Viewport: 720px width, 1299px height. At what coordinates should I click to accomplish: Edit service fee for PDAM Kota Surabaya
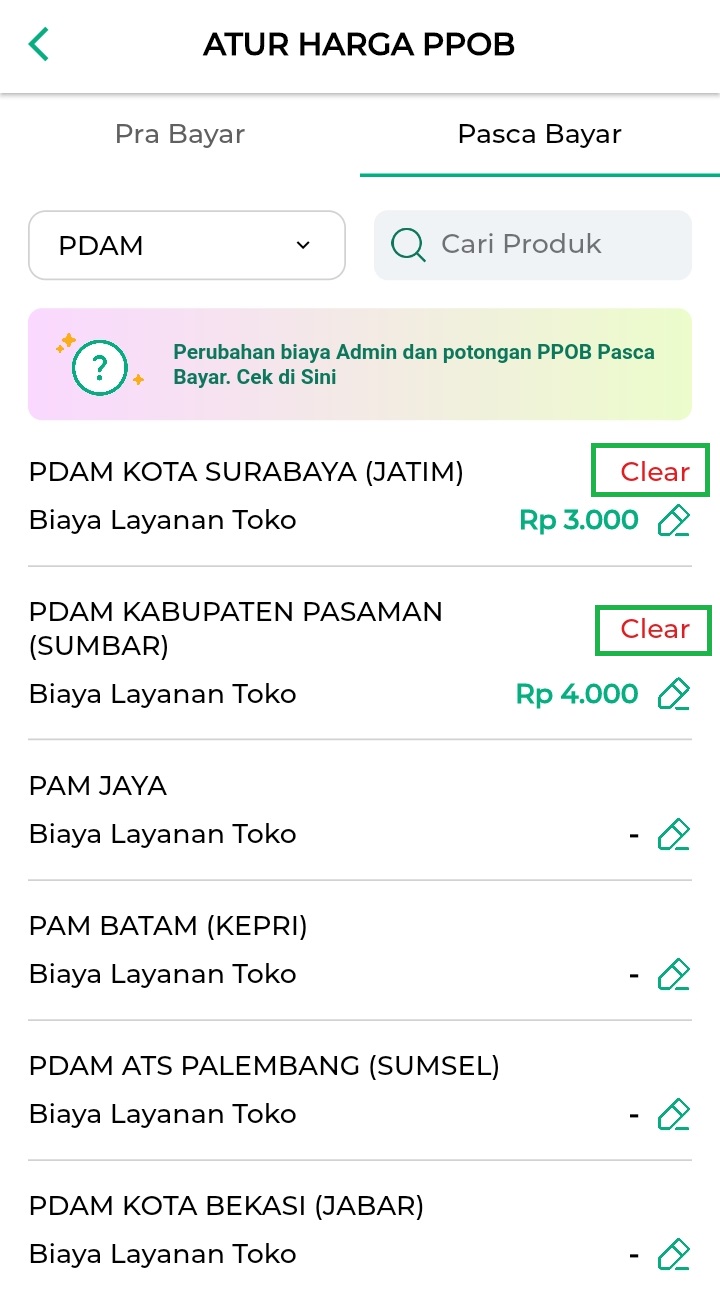point(674,521)
